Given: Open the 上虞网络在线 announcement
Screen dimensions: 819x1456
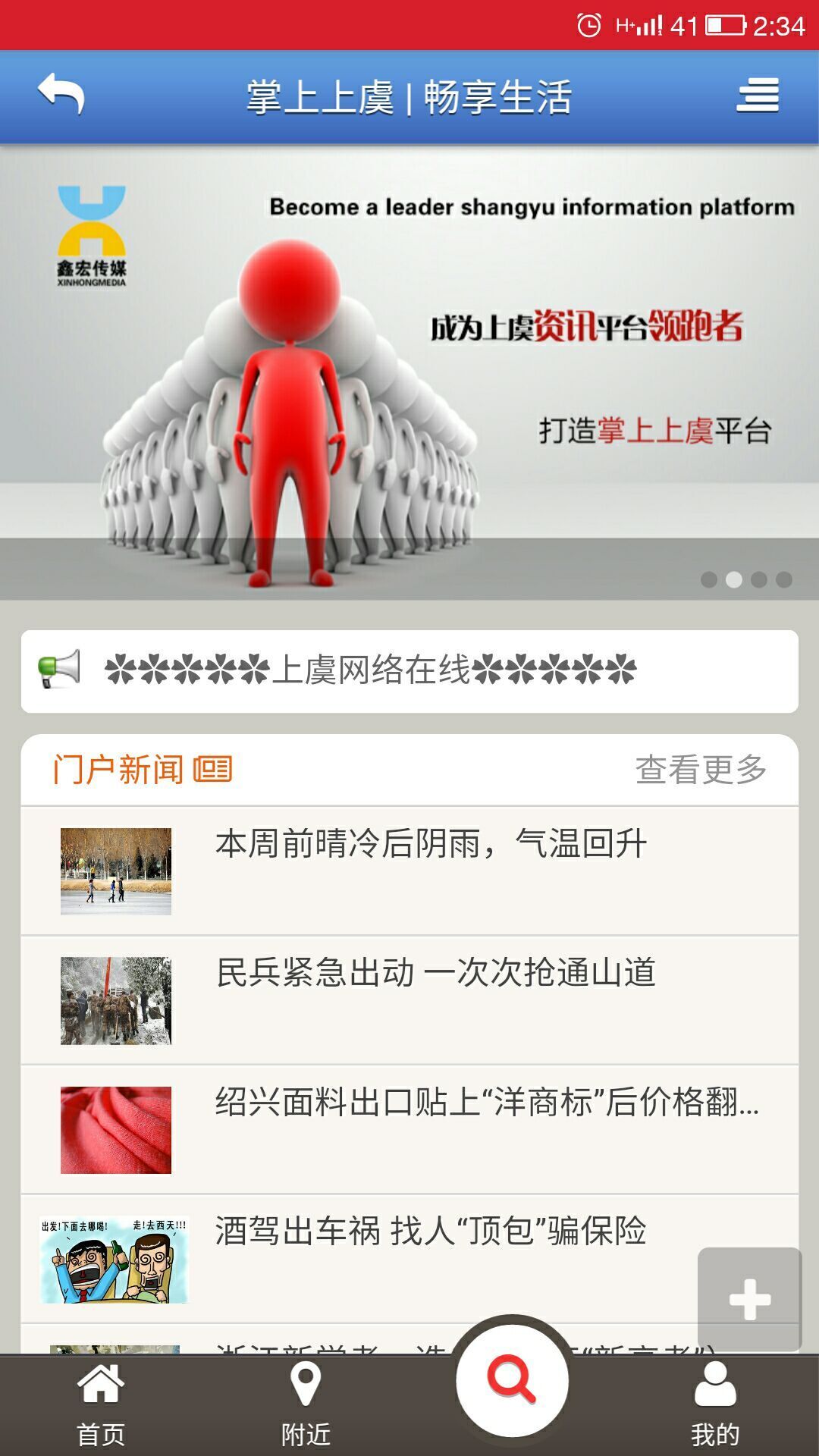Looking at the screenshot, I should point(409,671).
